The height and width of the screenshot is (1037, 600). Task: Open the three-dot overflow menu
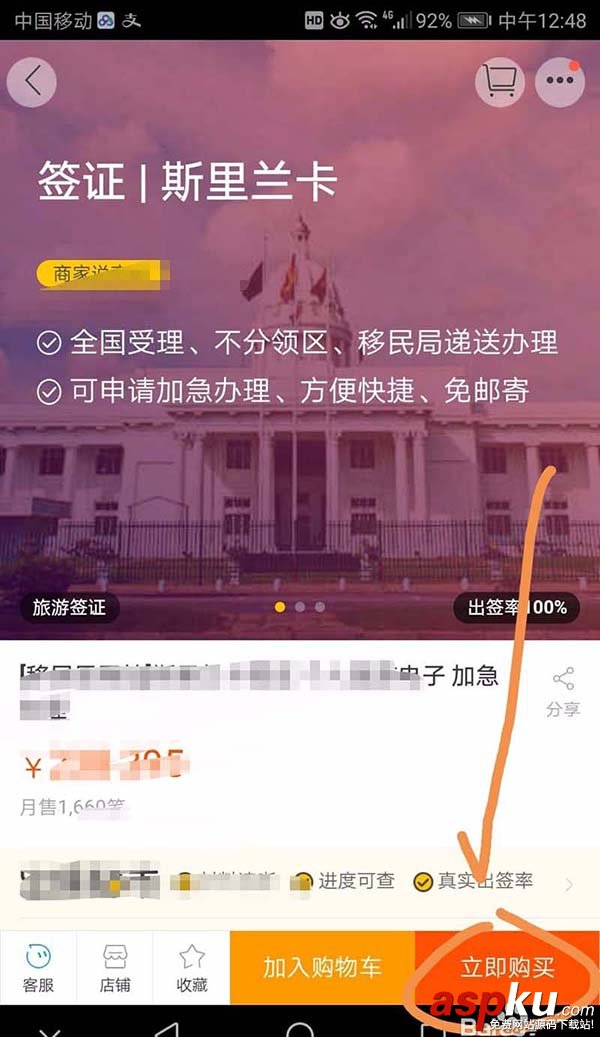coord(560,82)
